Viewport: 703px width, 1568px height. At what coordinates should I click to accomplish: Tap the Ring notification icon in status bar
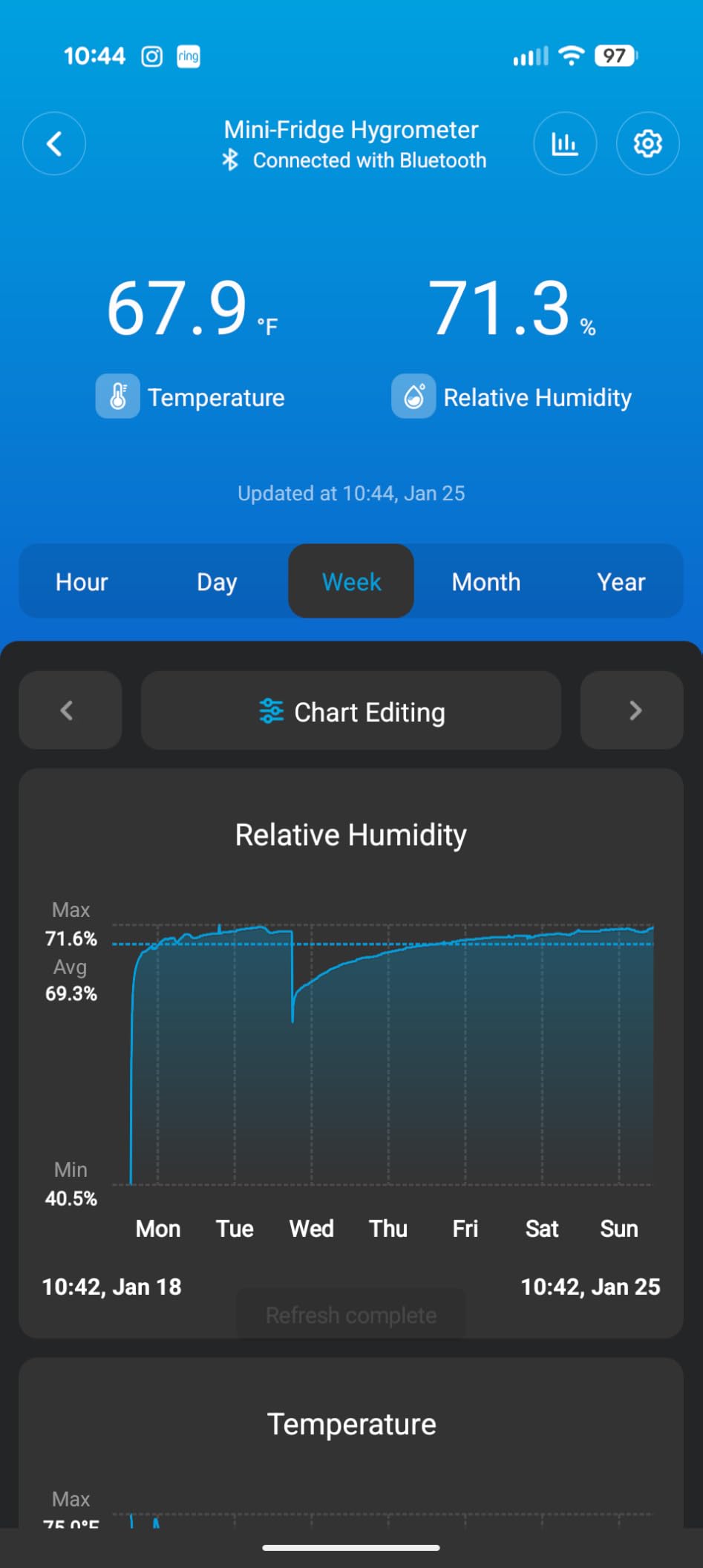coord(189,55)
